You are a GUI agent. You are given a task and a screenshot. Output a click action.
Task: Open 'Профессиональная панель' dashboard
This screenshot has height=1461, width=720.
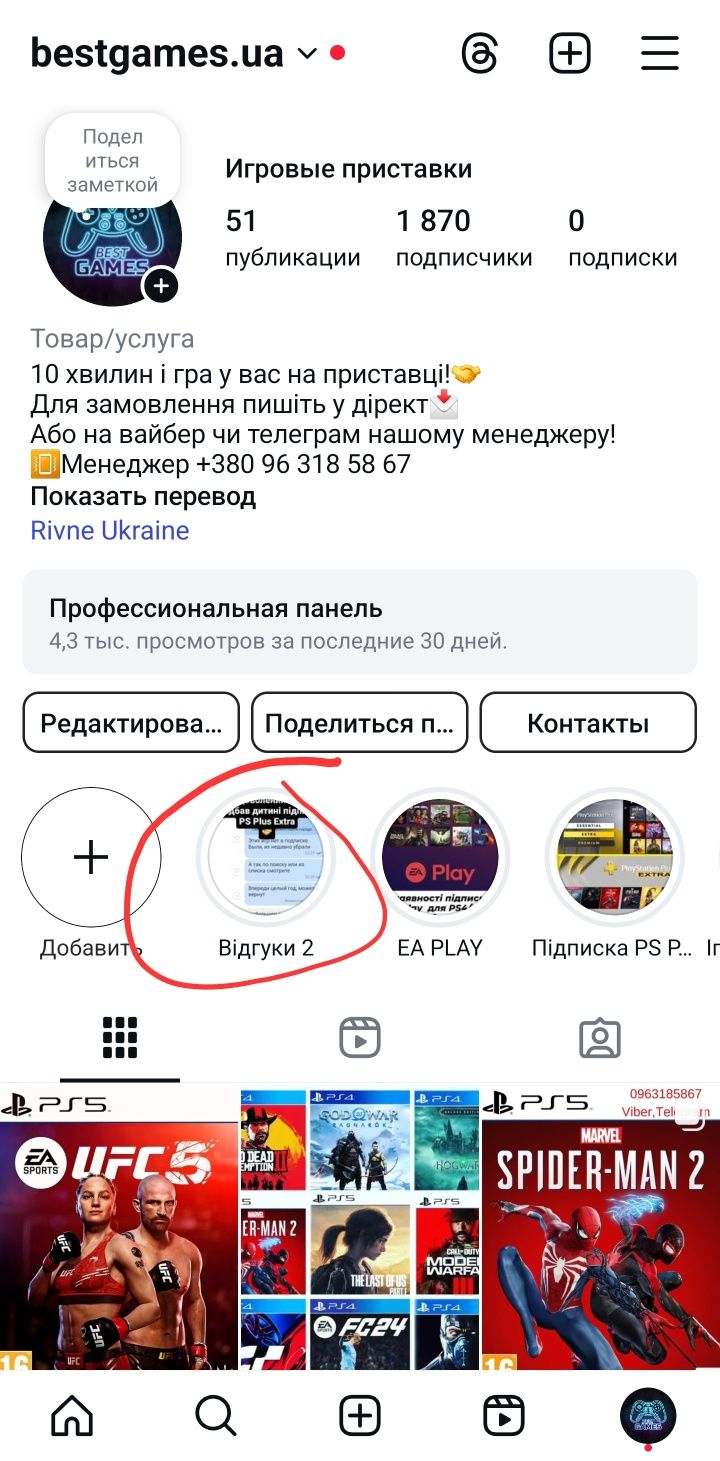tap(360, 622)
